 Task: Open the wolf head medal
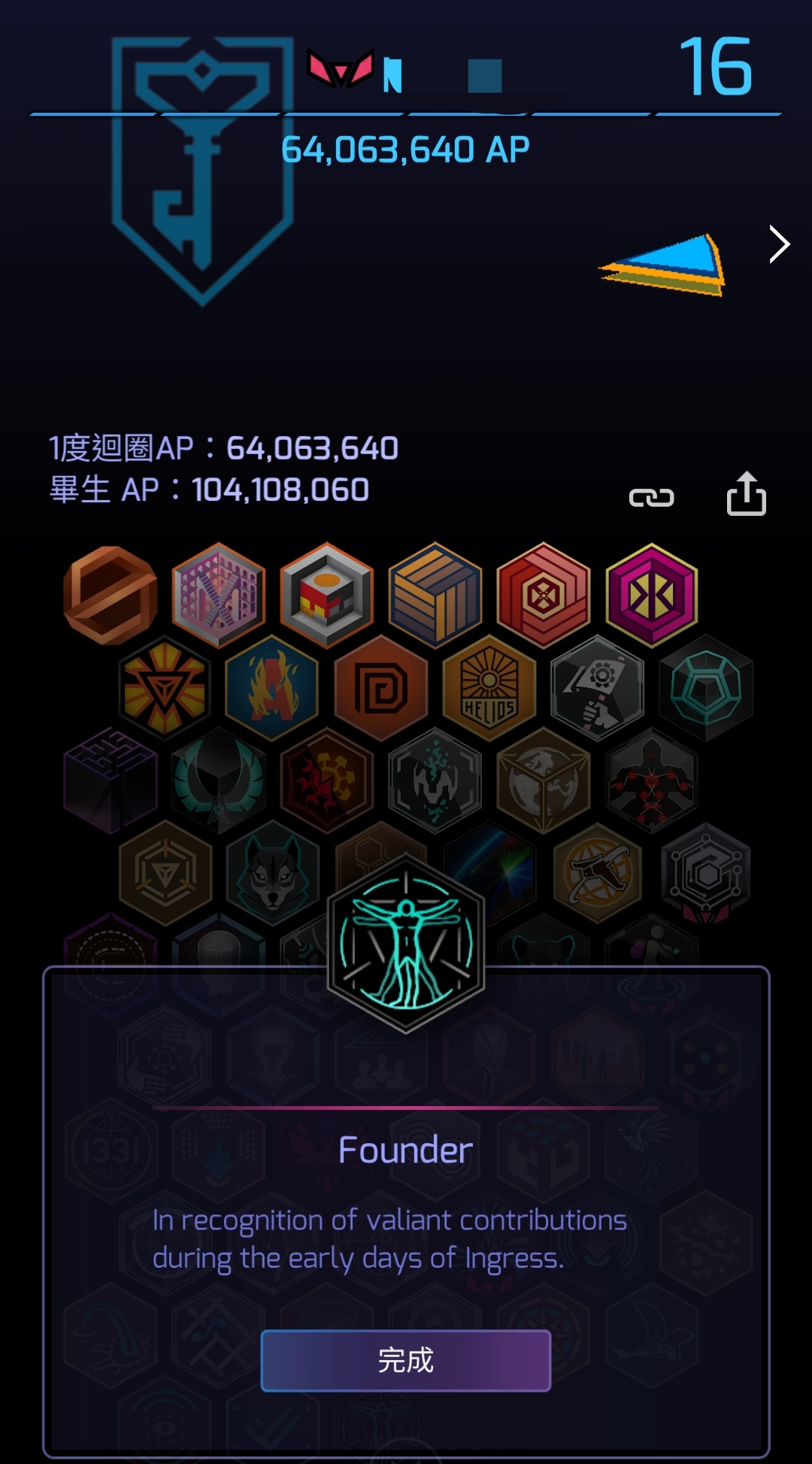click(272, 873)
